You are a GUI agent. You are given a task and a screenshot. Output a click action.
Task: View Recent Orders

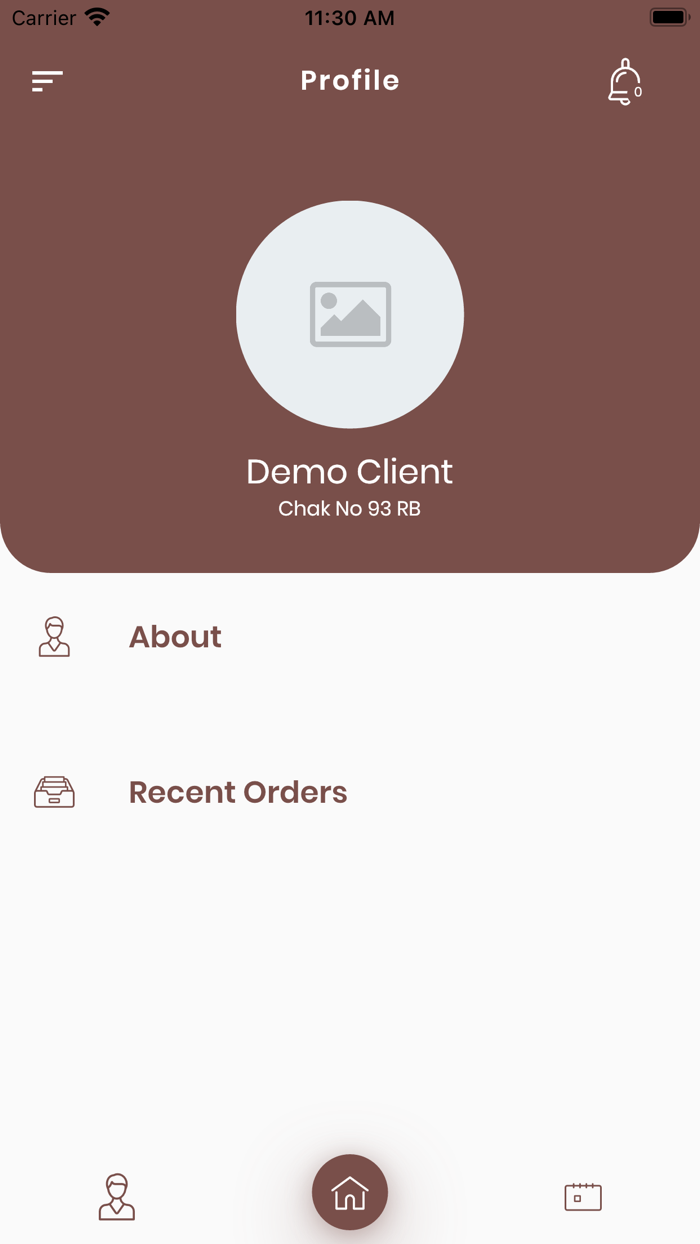coord(237,792)
